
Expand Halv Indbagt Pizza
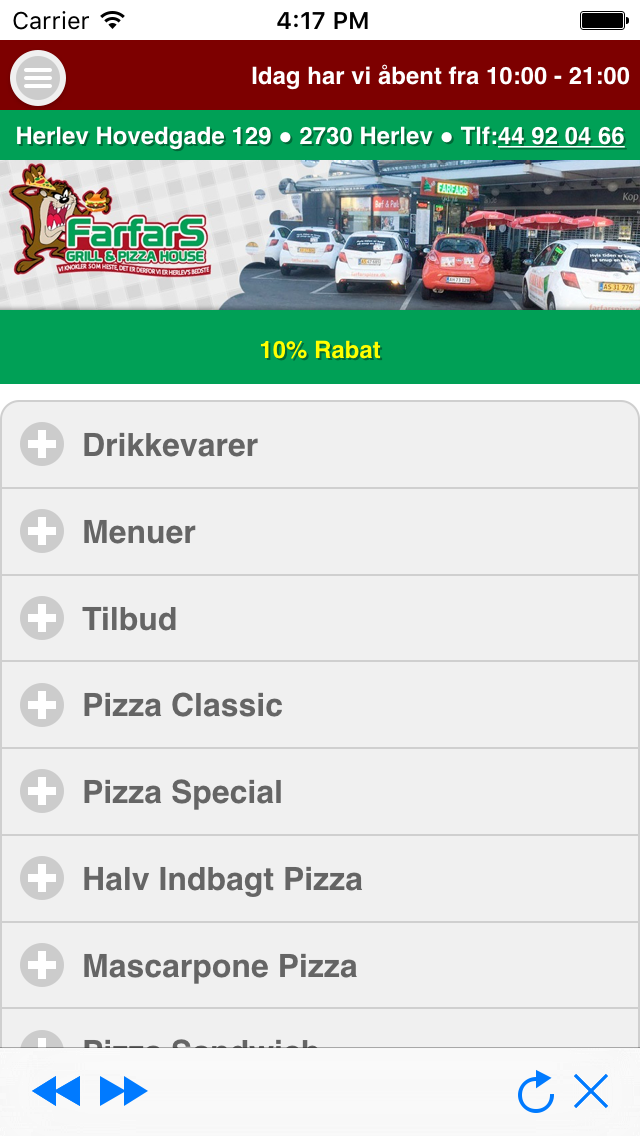[x=320, y=879]
